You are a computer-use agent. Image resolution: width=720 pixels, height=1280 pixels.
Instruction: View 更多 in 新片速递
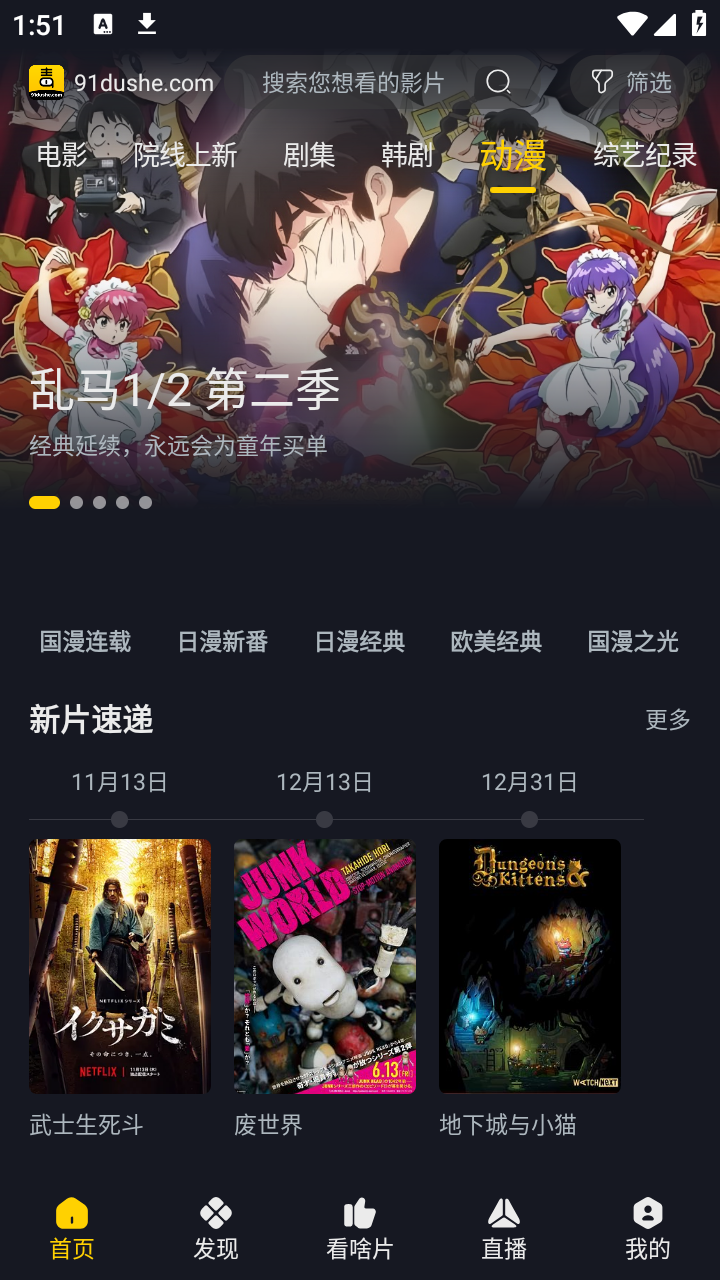[667, 719]
